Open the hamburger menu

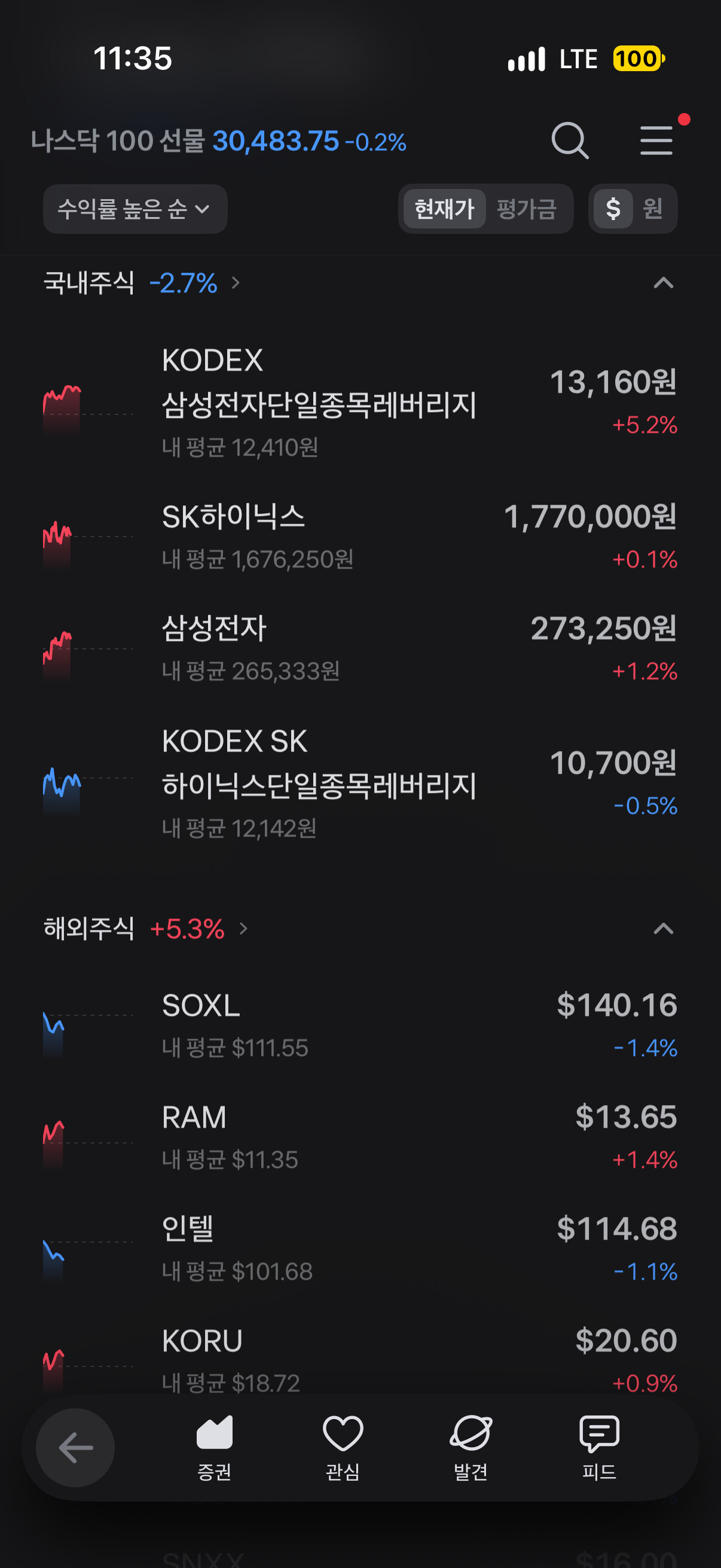(656, 141)
